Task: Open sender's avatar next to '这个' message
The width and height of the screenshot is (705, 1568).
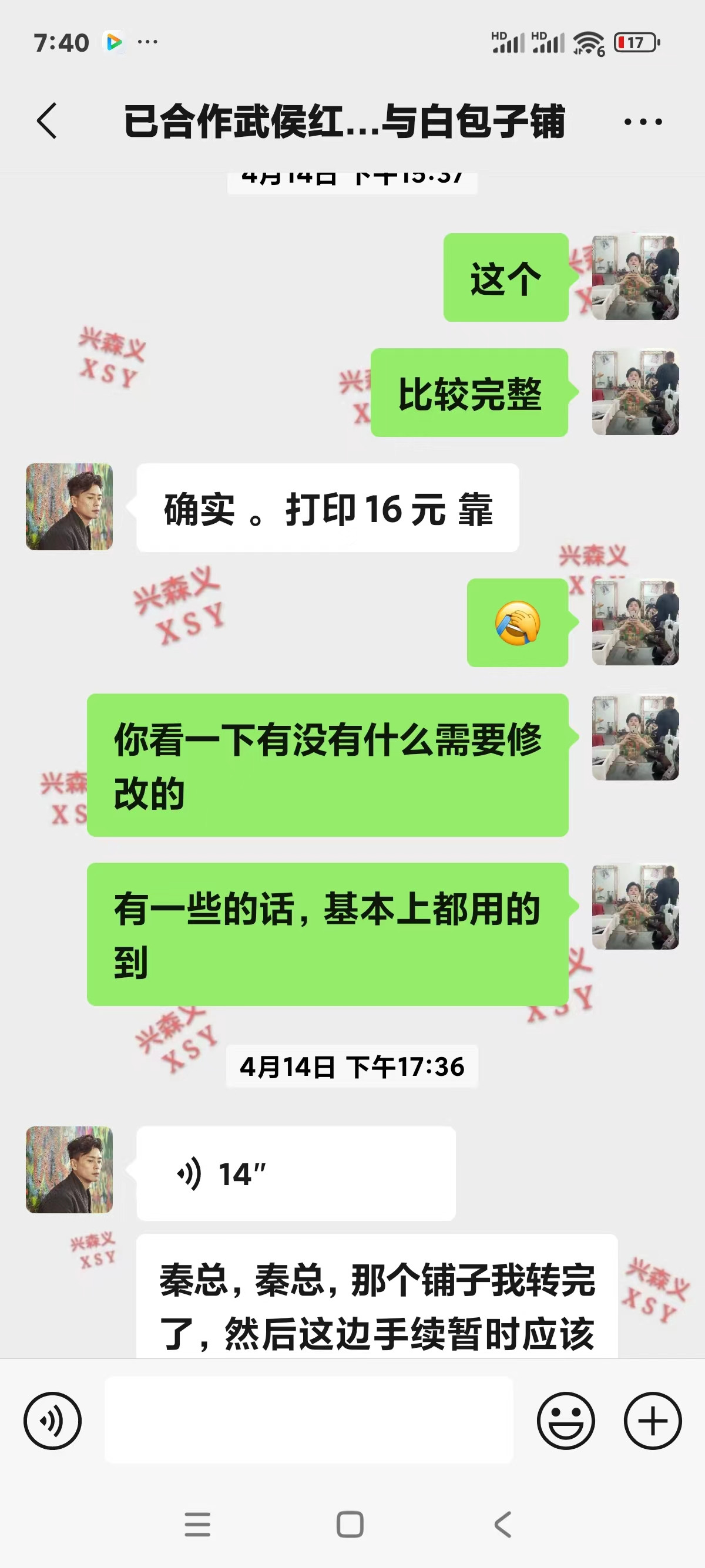Action: tap(635, 277)
